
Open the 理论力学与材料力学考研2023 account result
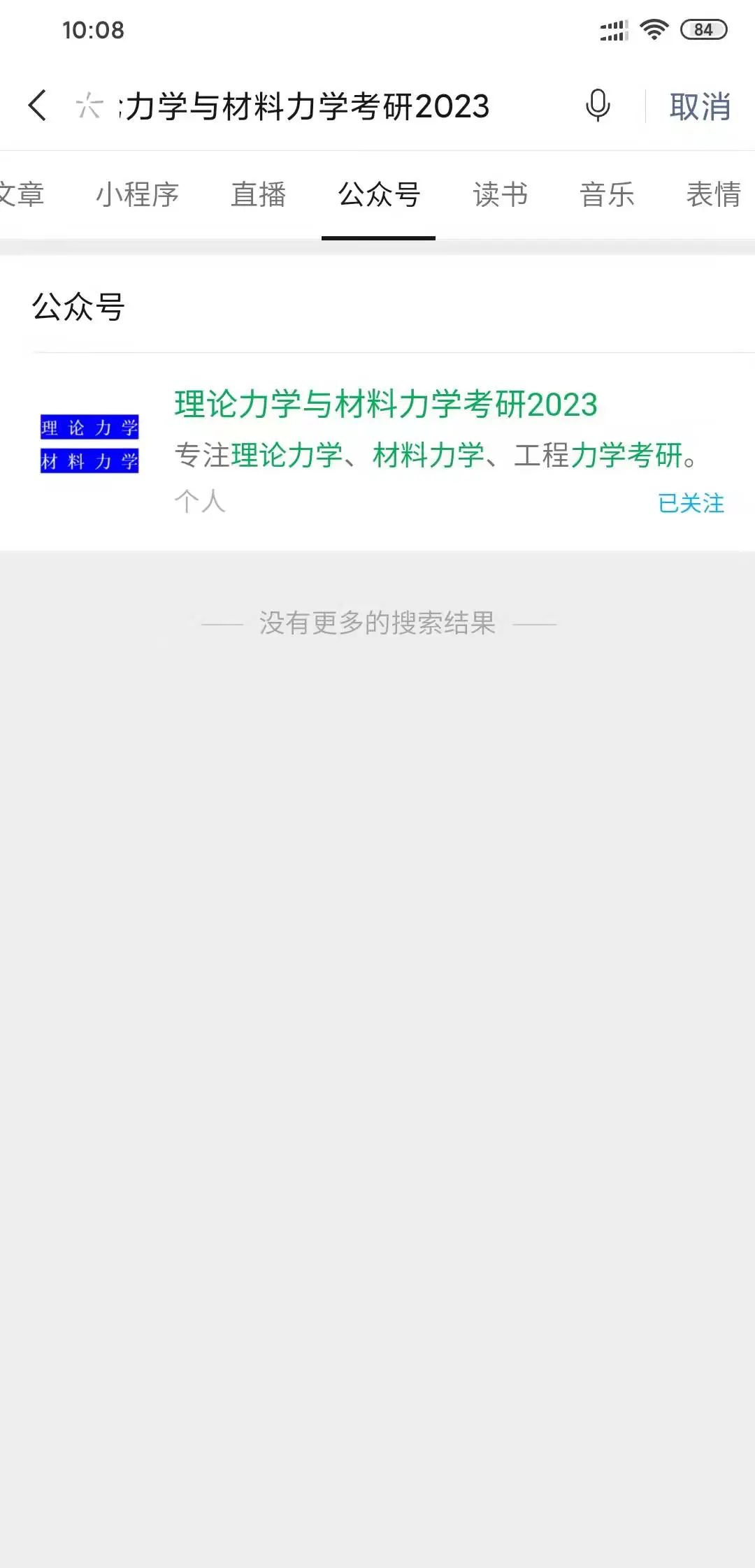pos(377,451)
